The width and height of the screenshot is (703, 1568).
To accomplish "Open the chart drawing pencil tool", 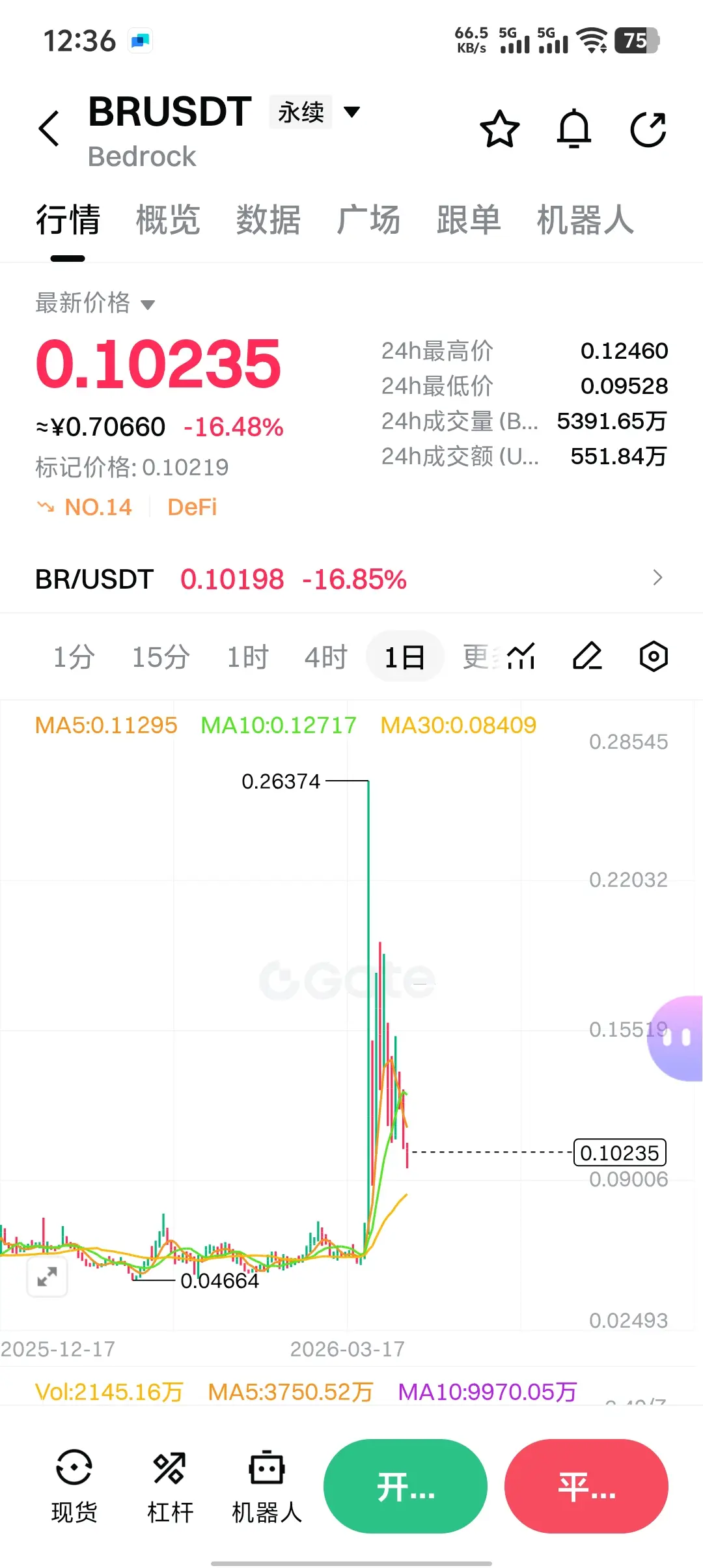I will click(x=587, y=656).
